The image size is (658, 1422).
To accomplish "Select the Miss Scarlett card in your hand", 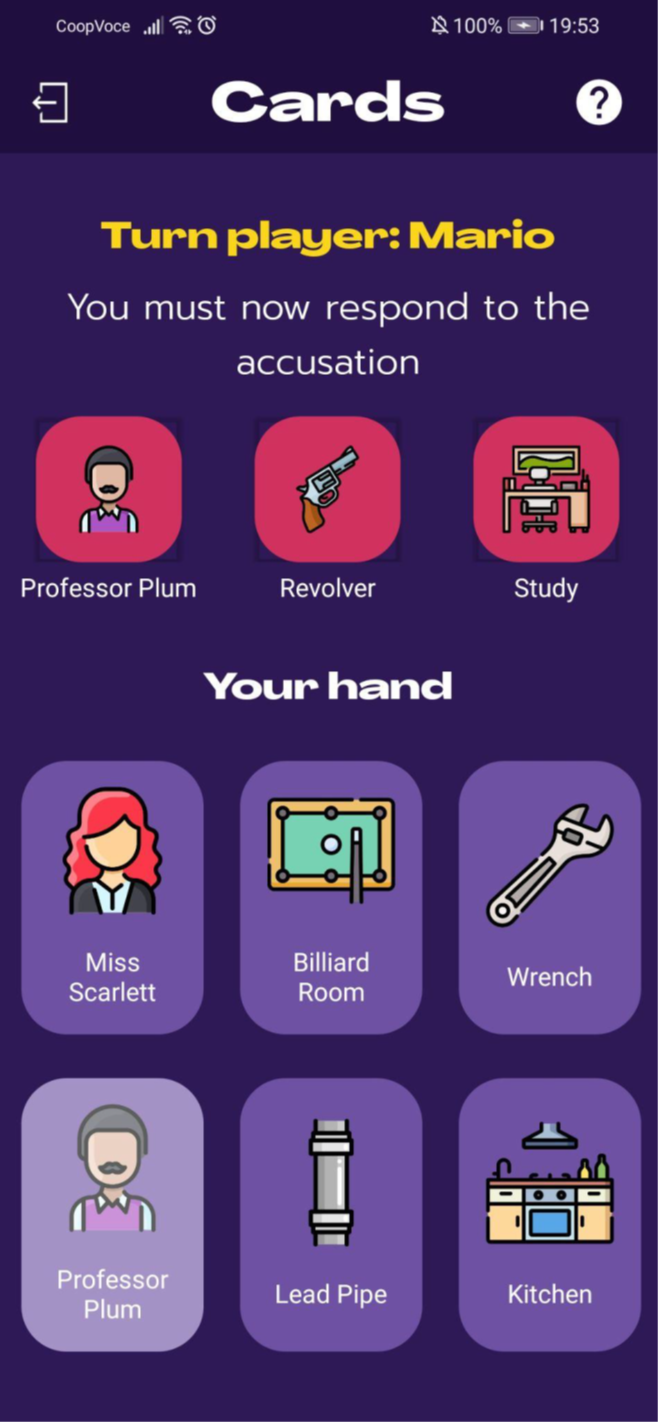I will point(112,897).
